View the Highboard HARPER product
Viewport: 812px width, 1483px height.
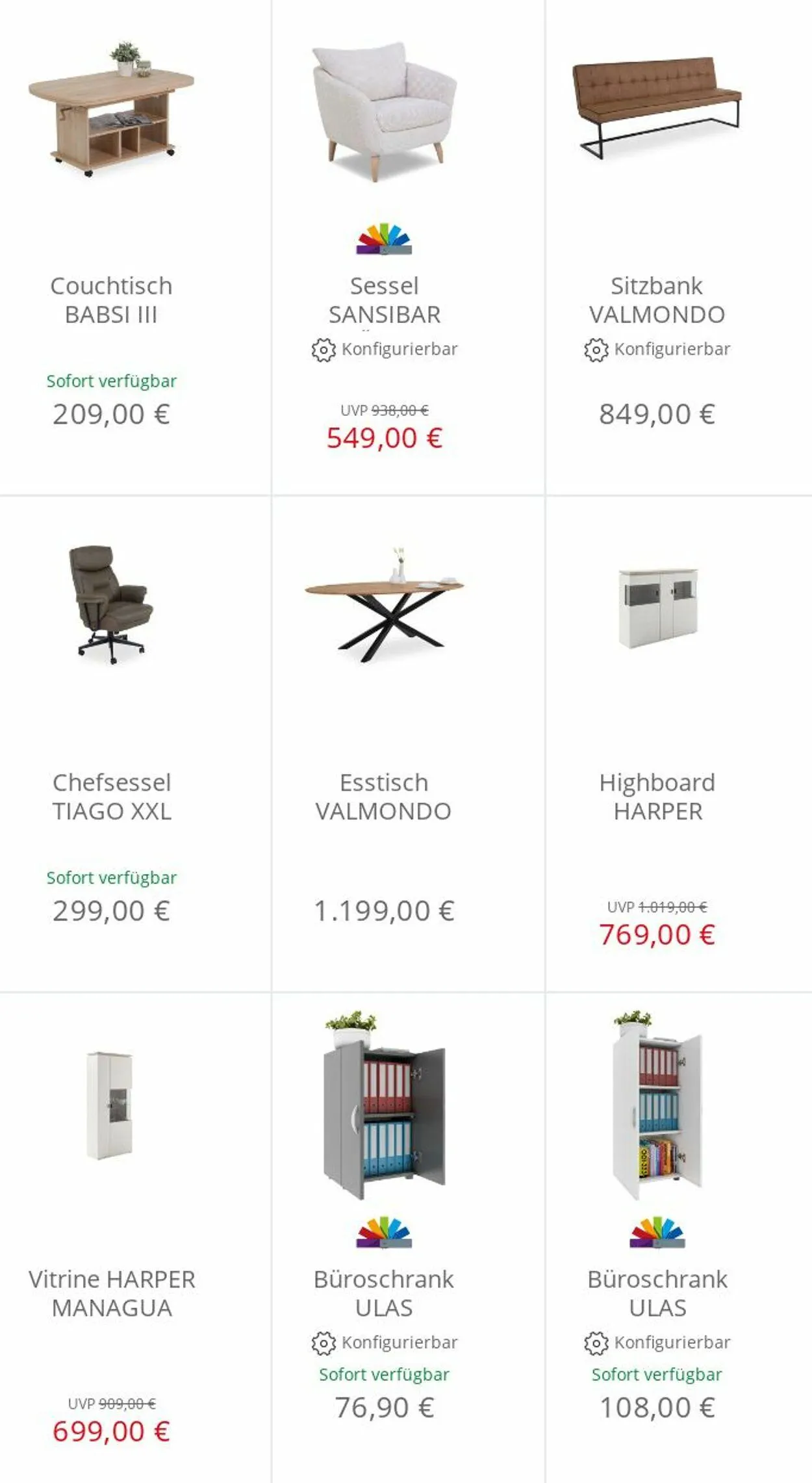679,744
